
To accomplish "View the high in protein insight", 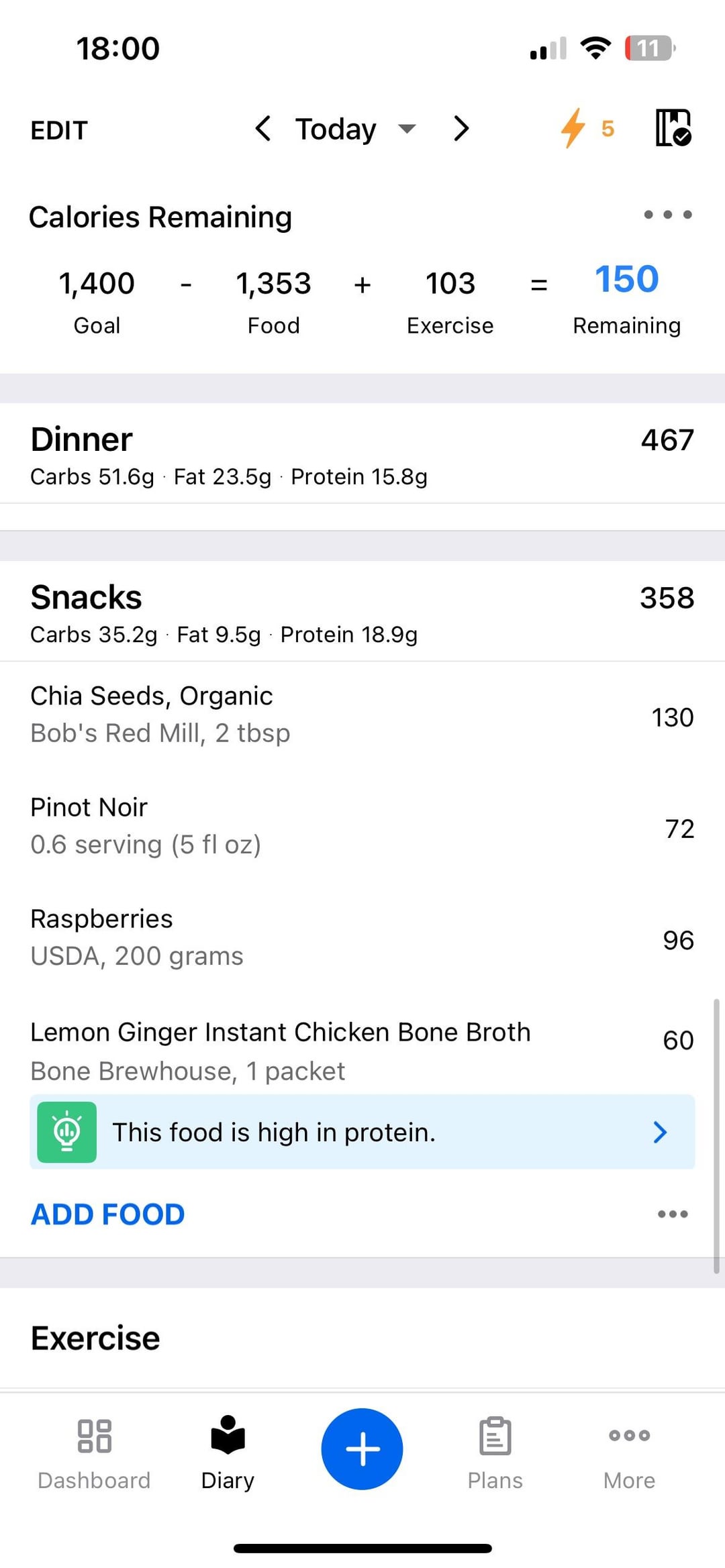I will [x=362, y=1132].
